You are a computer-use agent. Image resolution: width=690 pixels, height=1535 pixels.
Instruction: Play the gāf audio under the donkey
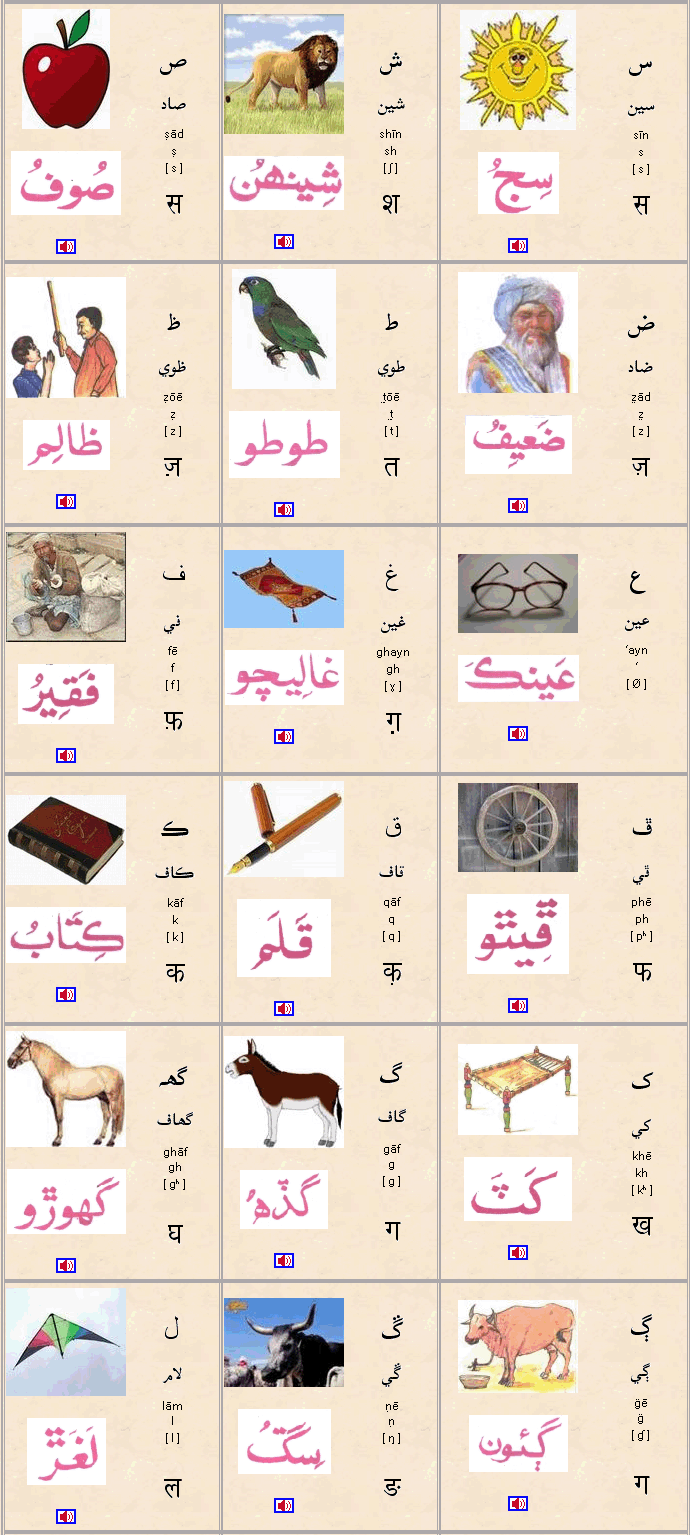(x=284, y=1260)
